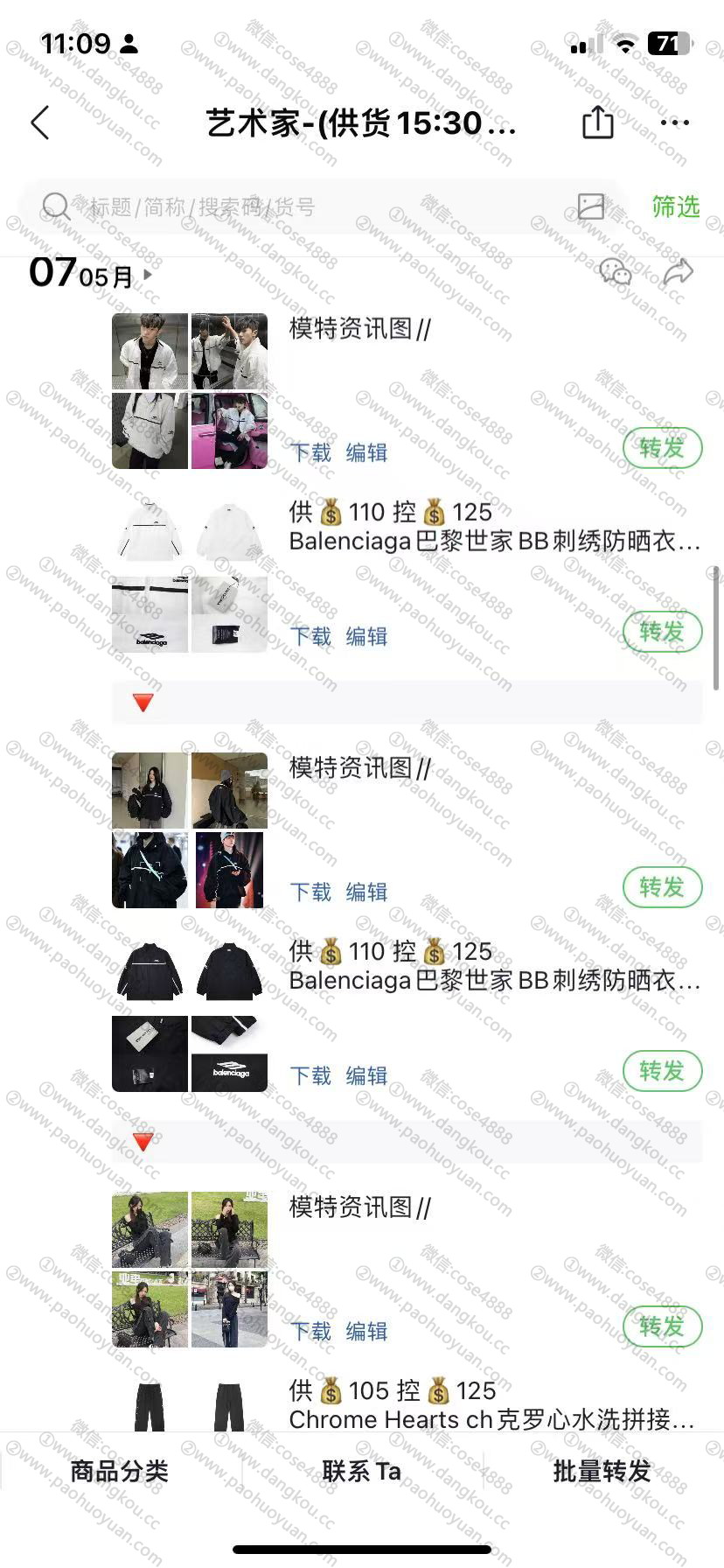
Task: Forward the 07 date group with arrow icon
Action: [679, 272]
